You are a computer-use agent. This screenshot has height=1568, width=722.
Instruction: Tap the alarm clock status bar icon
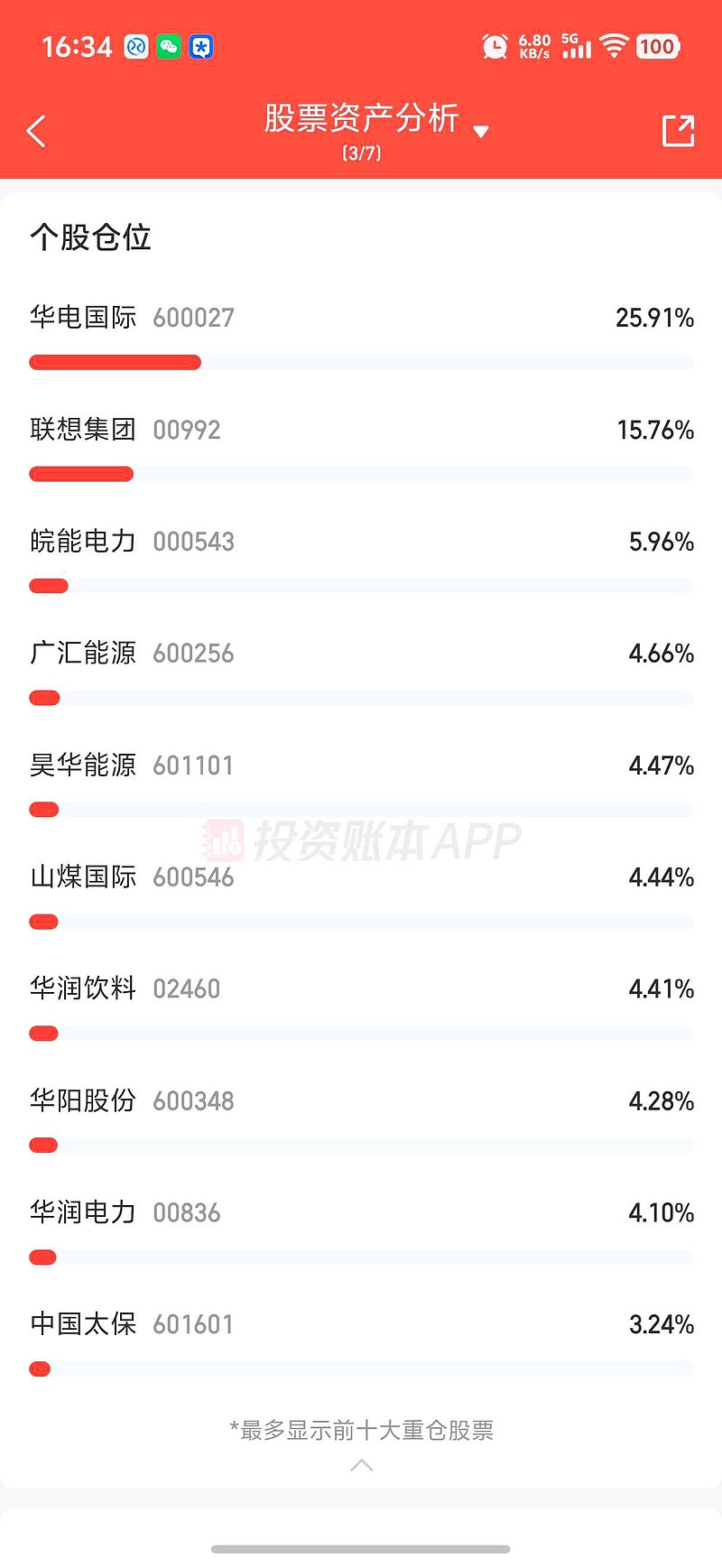coord(495,45)
